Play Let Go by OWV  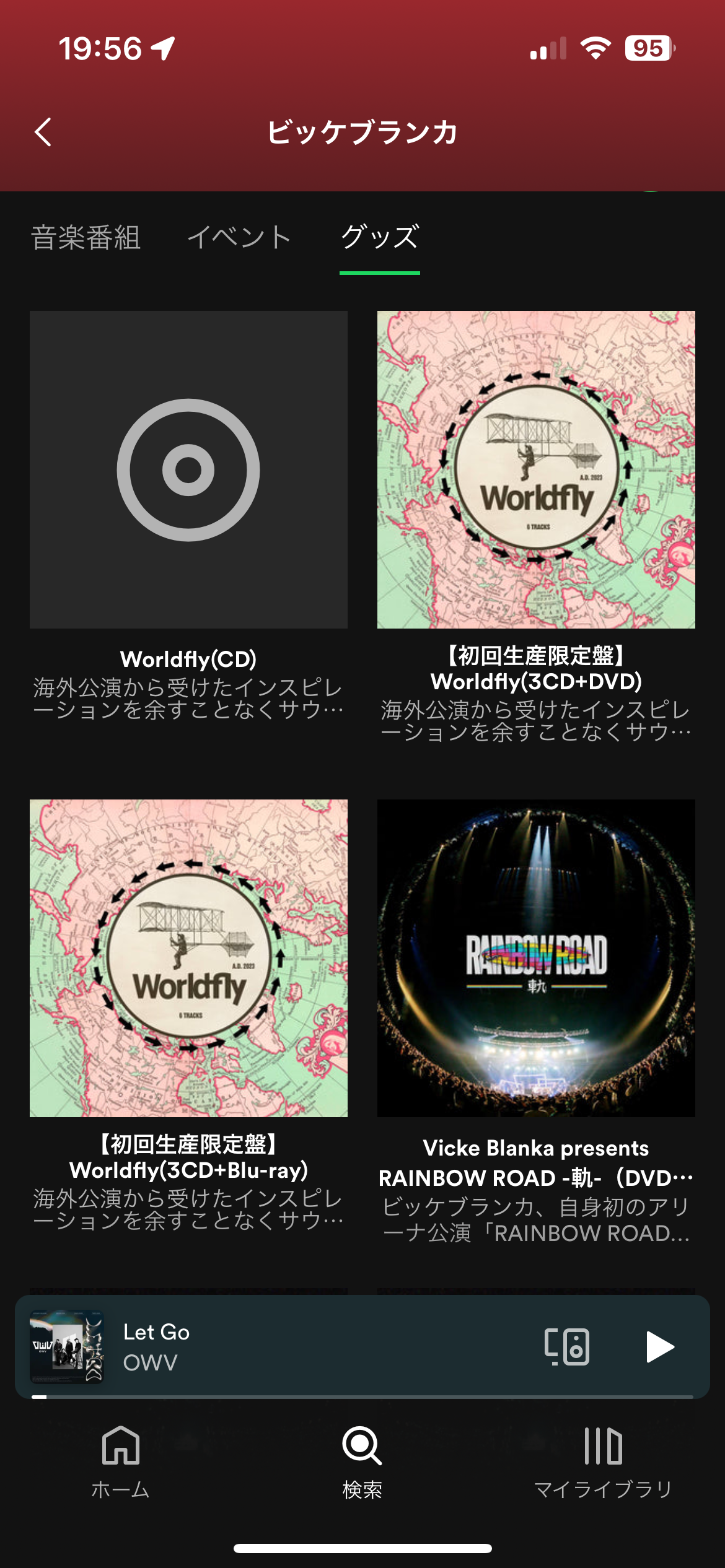[659, 1346]
